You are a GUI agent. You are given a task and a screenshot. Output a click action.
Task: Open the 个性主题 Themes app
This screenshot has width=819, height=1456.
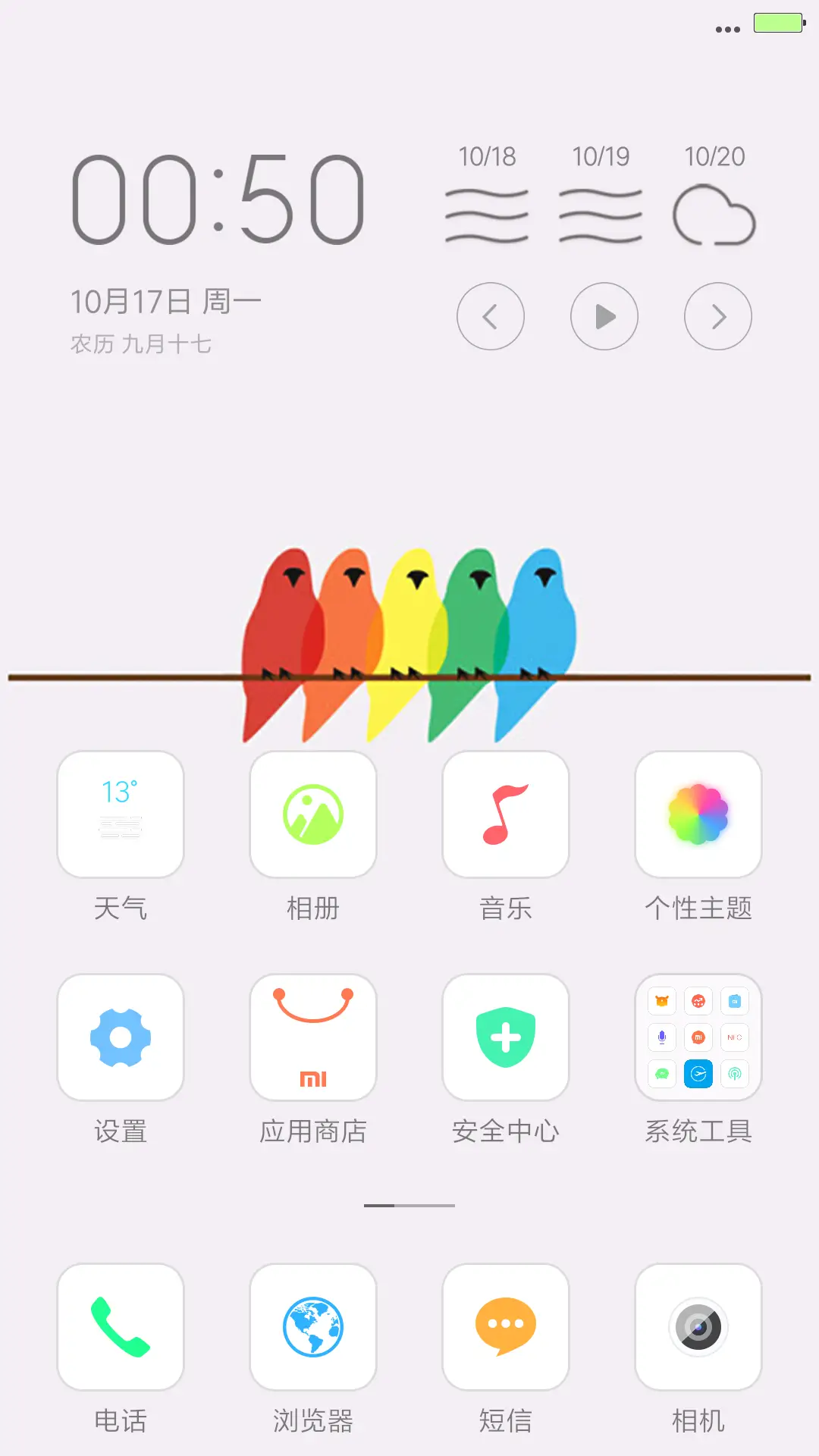(698, 814)
